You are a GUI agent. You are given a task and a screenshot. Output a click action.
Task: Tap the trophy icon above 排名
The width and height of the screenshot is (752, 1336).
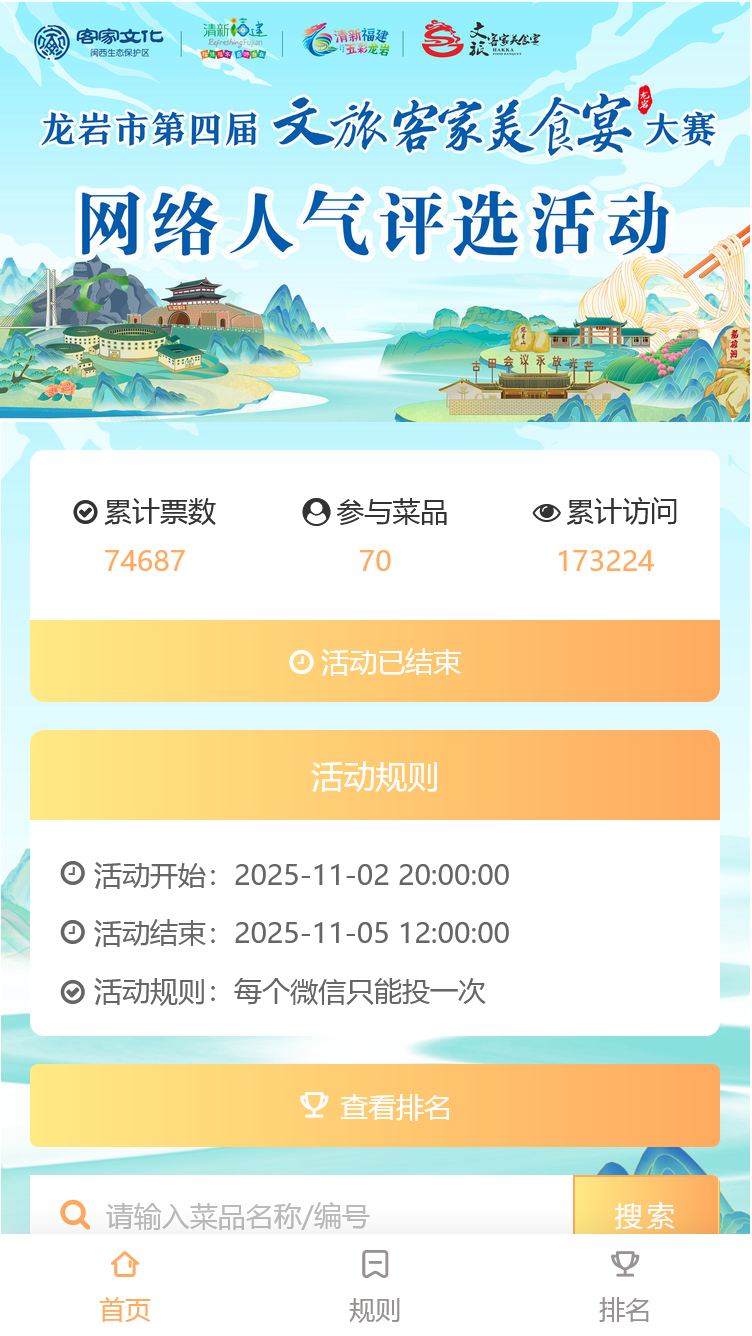(x=626, y=1263)
